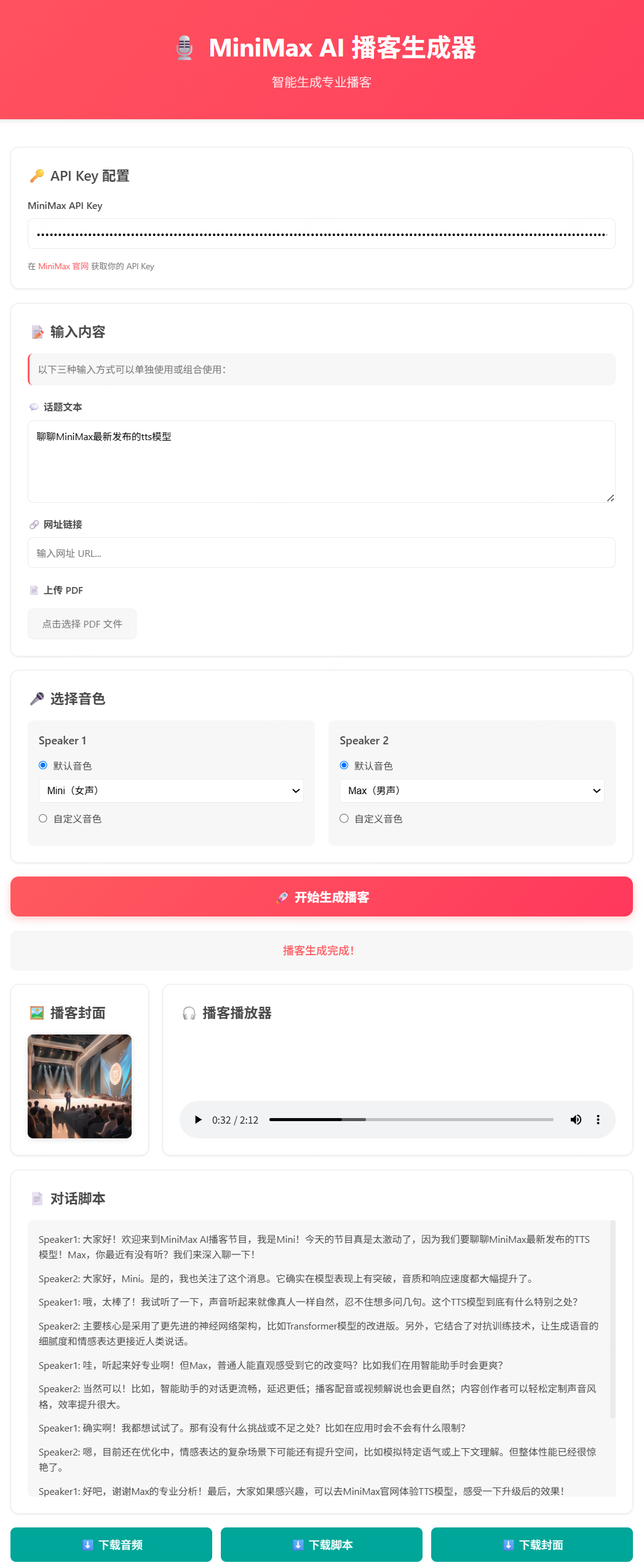The image size is (644, 1568).
Task: Select 自定义音色 for Speaker 1
Action: (43, 818)
